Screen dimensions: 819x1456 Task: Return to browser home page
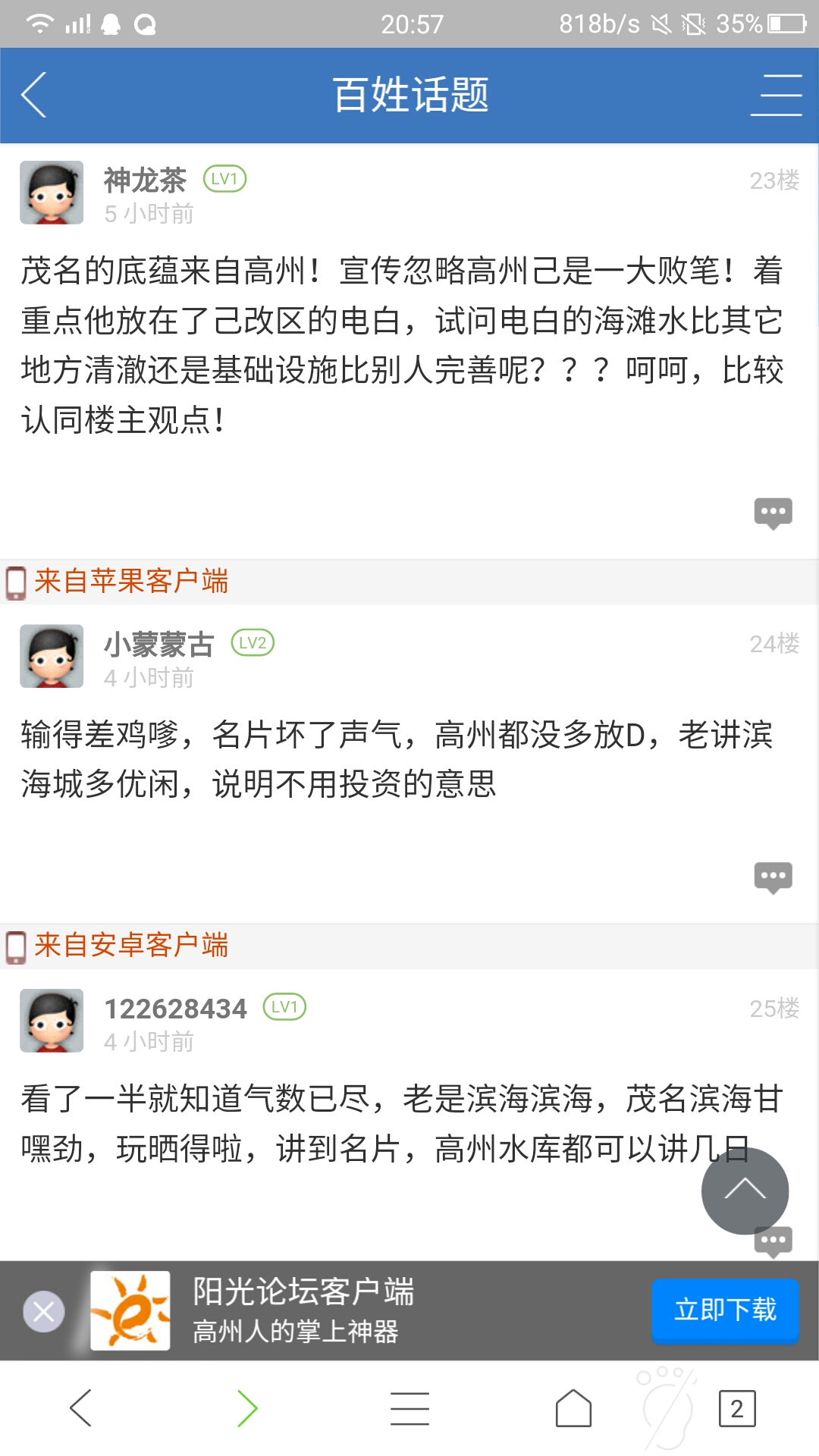pos(573,1408)
